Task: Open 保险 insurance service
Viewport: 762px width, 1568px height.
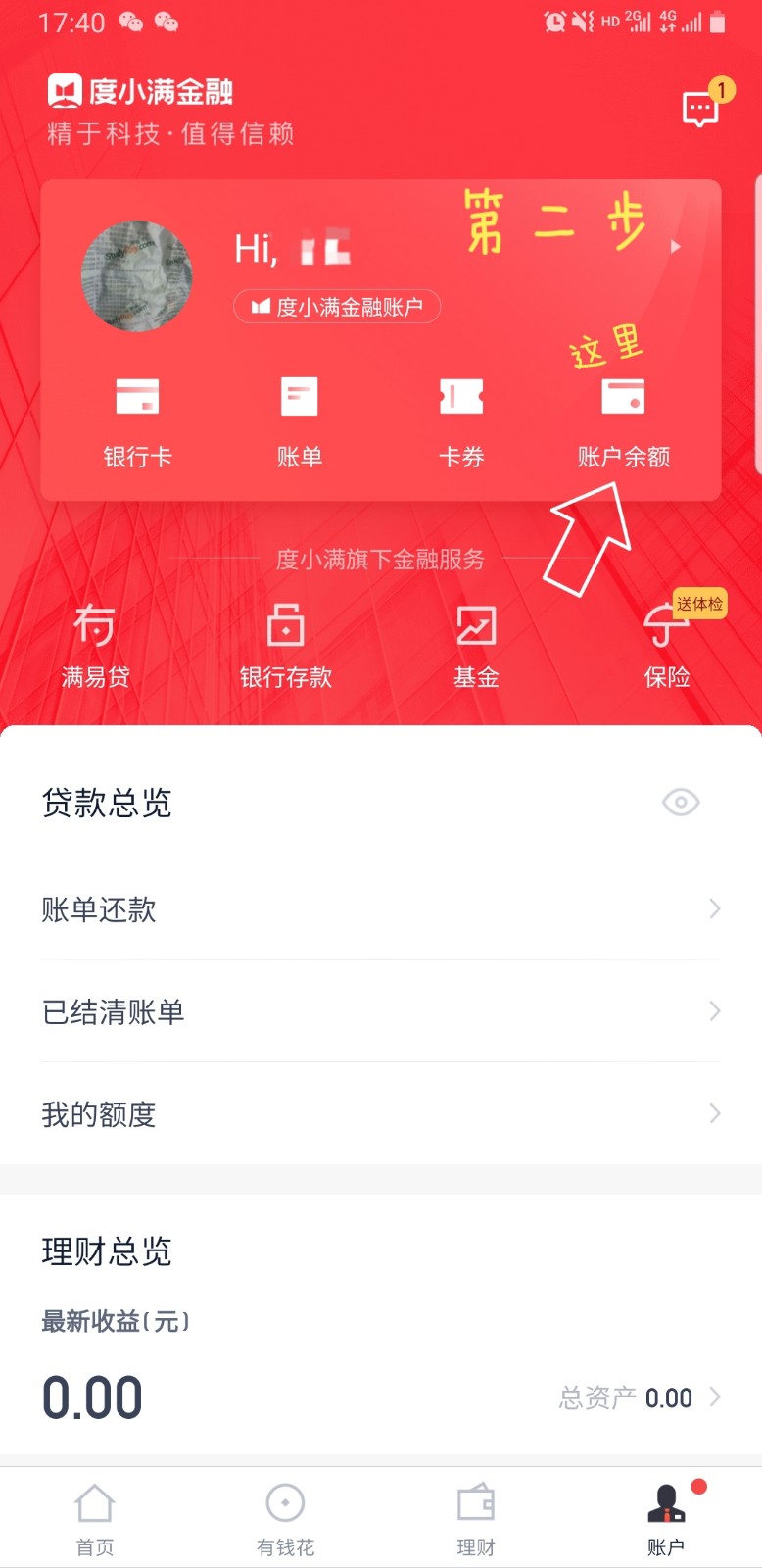Action: click(x=666, y=645)
